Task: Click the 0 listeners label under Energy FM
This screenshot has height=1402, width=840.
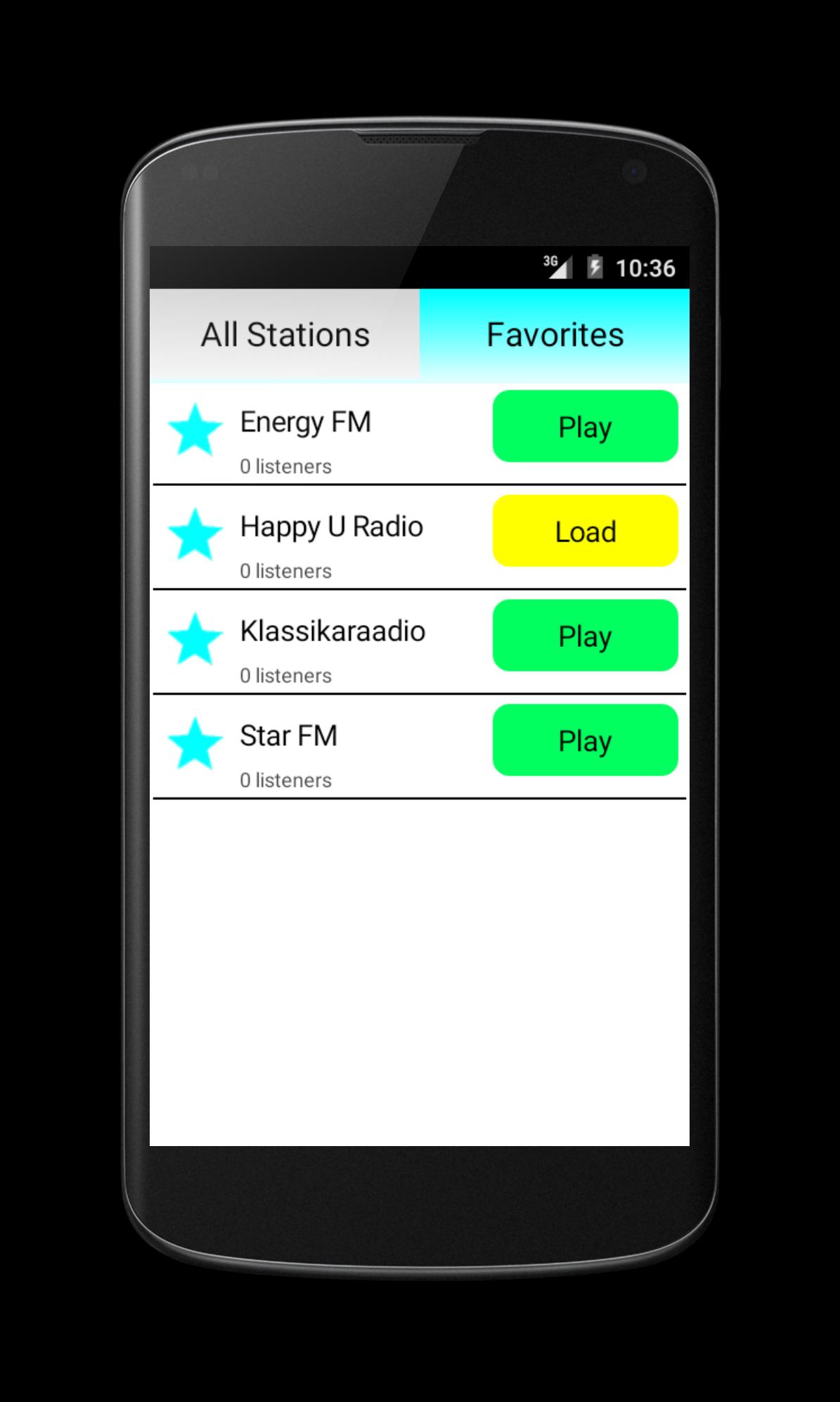Action: (285, 465)
